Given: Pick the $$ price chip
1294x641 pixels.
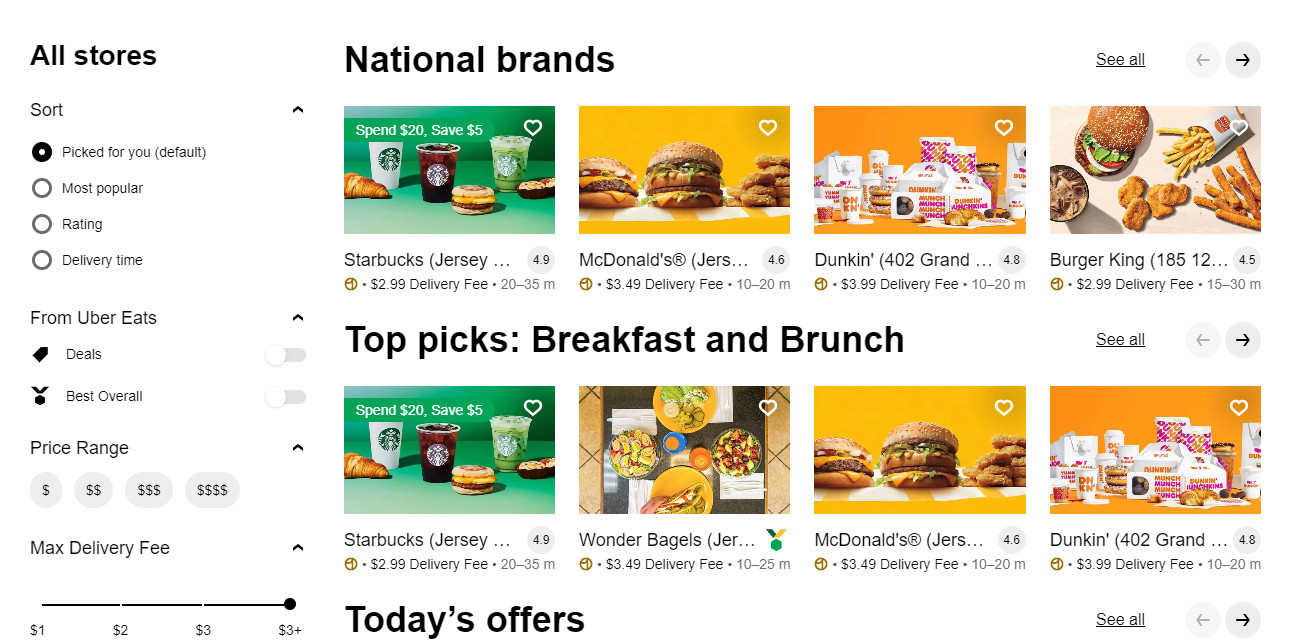Looking at the screenshot, I should (x=94, y=490).
